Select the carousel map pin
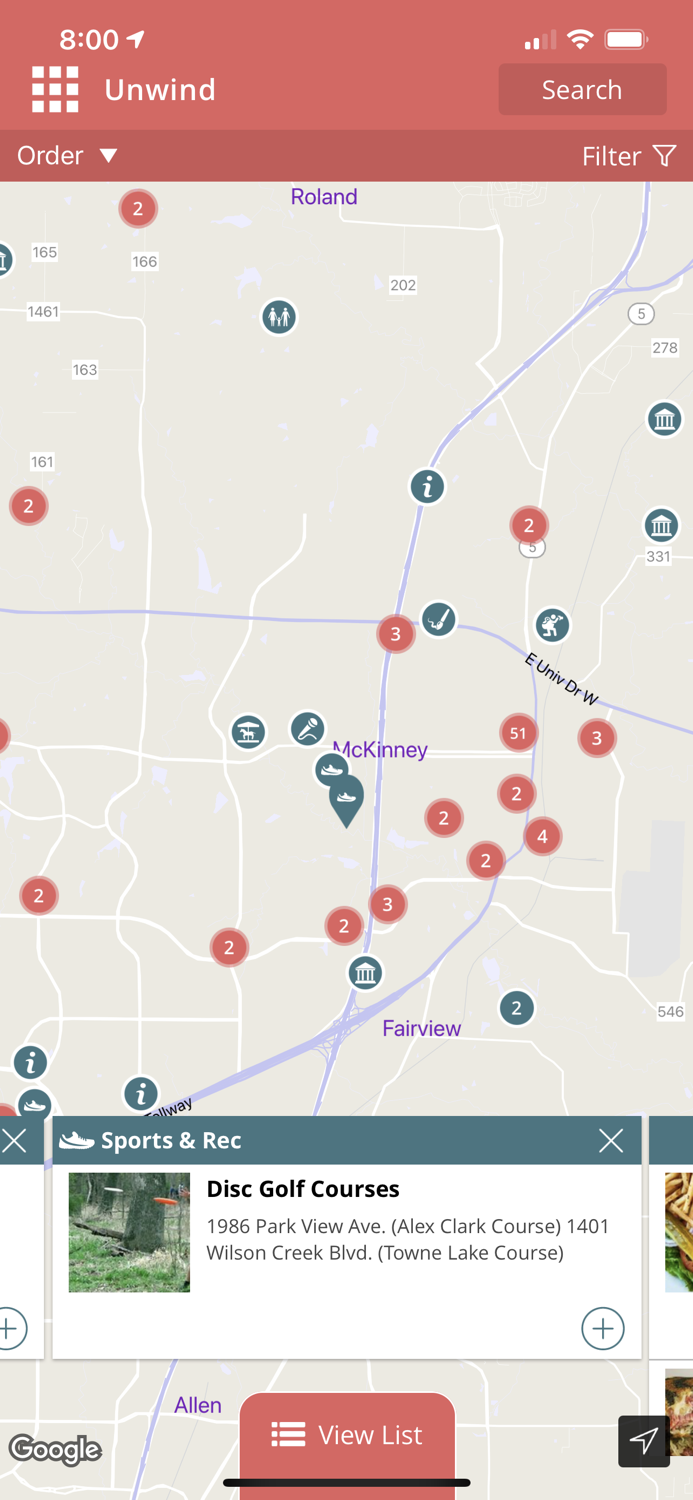Image resolution: width=693 pixels, height=1500 pixels. coord(248,732)
